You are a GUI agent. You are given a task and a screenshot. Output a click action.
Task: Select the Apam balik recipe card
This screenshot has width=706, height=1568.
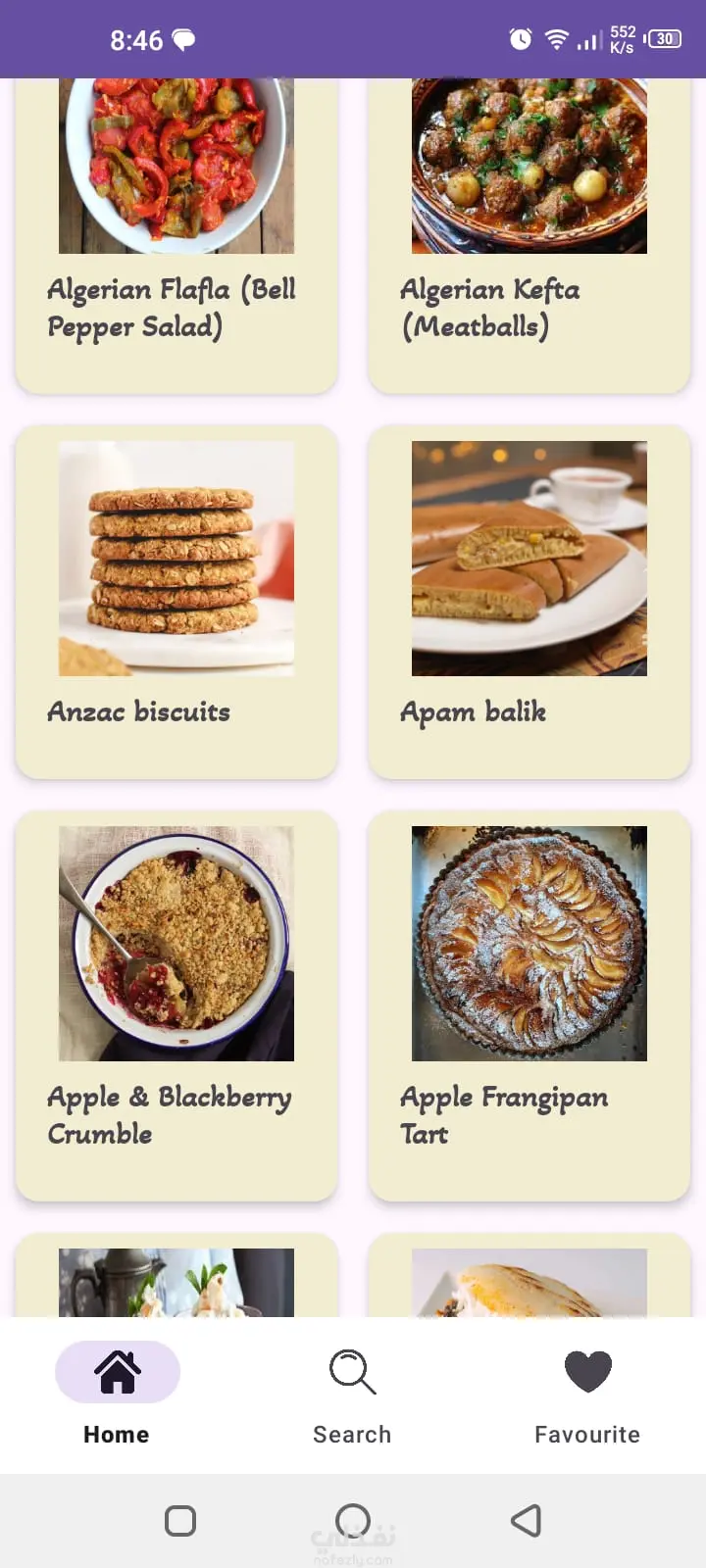pyautogui.click(x=529, y=600)
